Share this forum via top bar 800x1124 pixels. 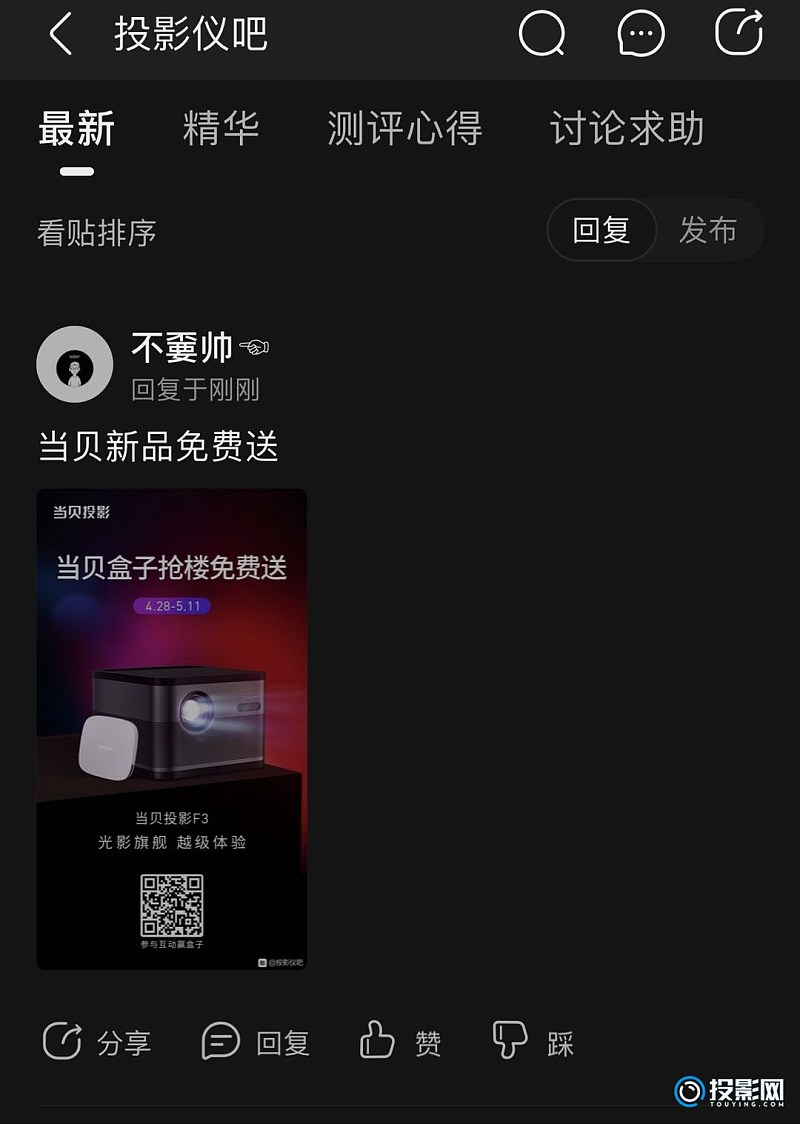coord(739,33)
